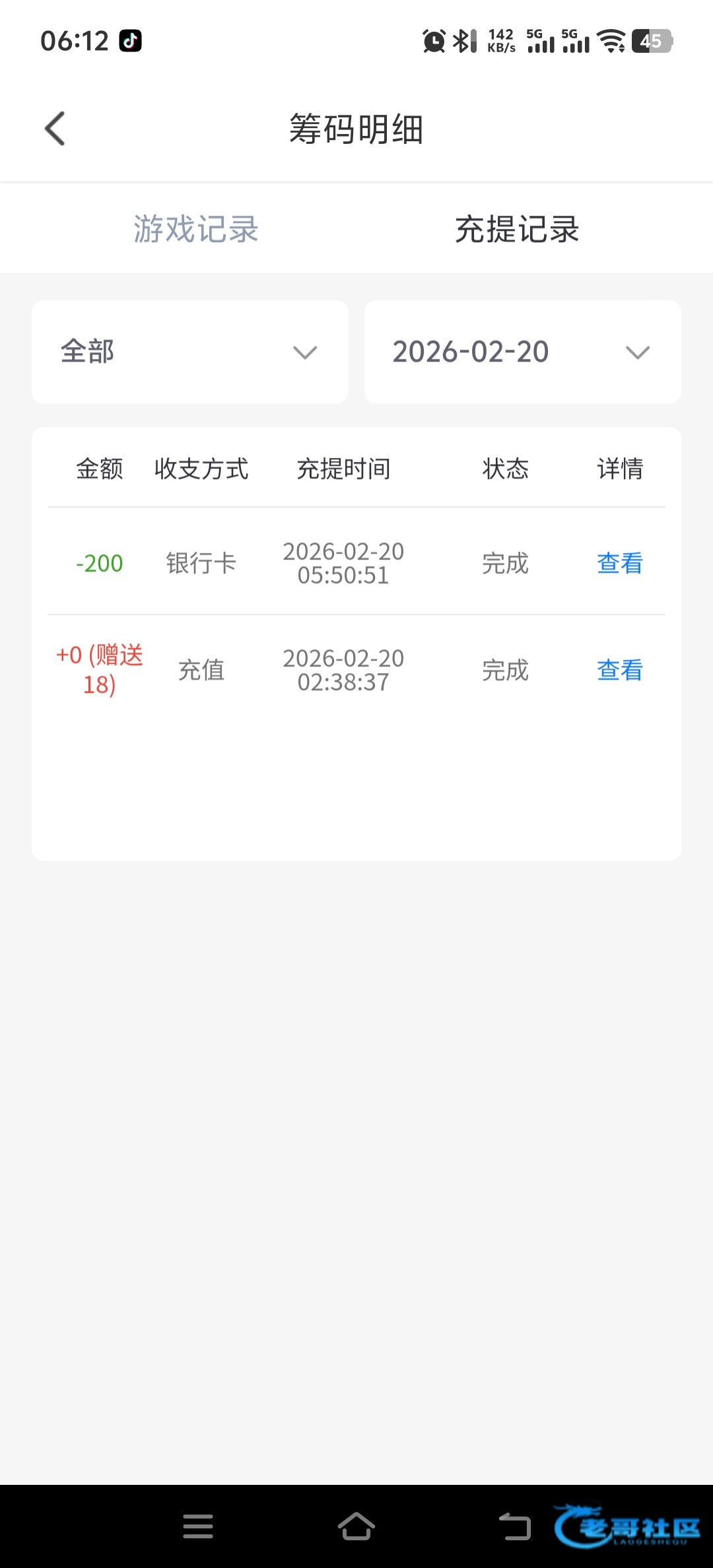
Task: Tap 查看 for the 充值 赠送18 record
Action: pyautogui.click(x=619, y=670)
